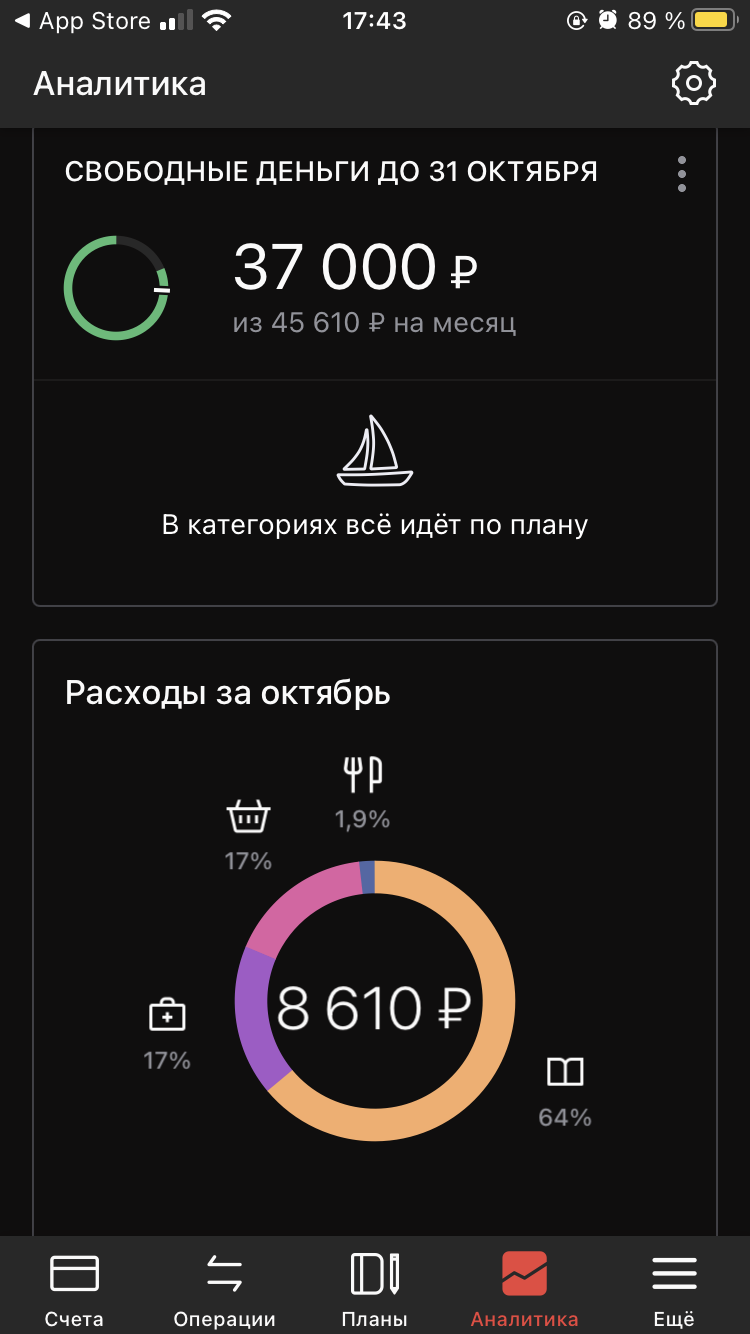Switch to the Планы tab
The image size is (750, 1334).
[374, 1288]
